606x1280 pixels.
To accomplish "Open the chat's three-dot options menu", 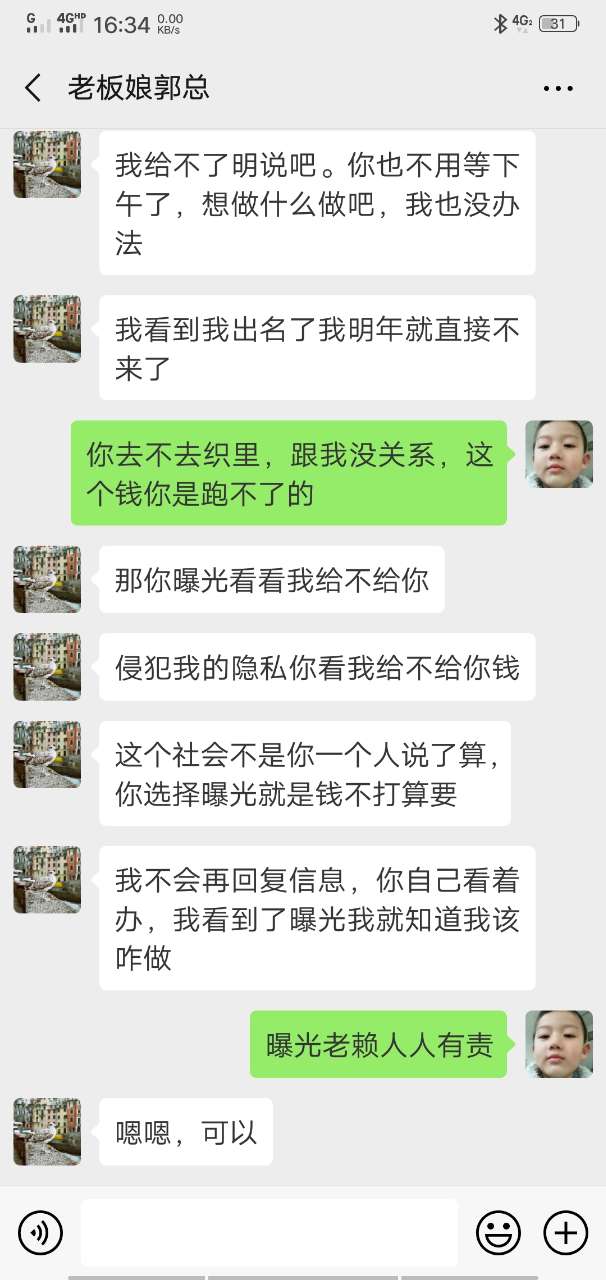I will click(558, 88).
